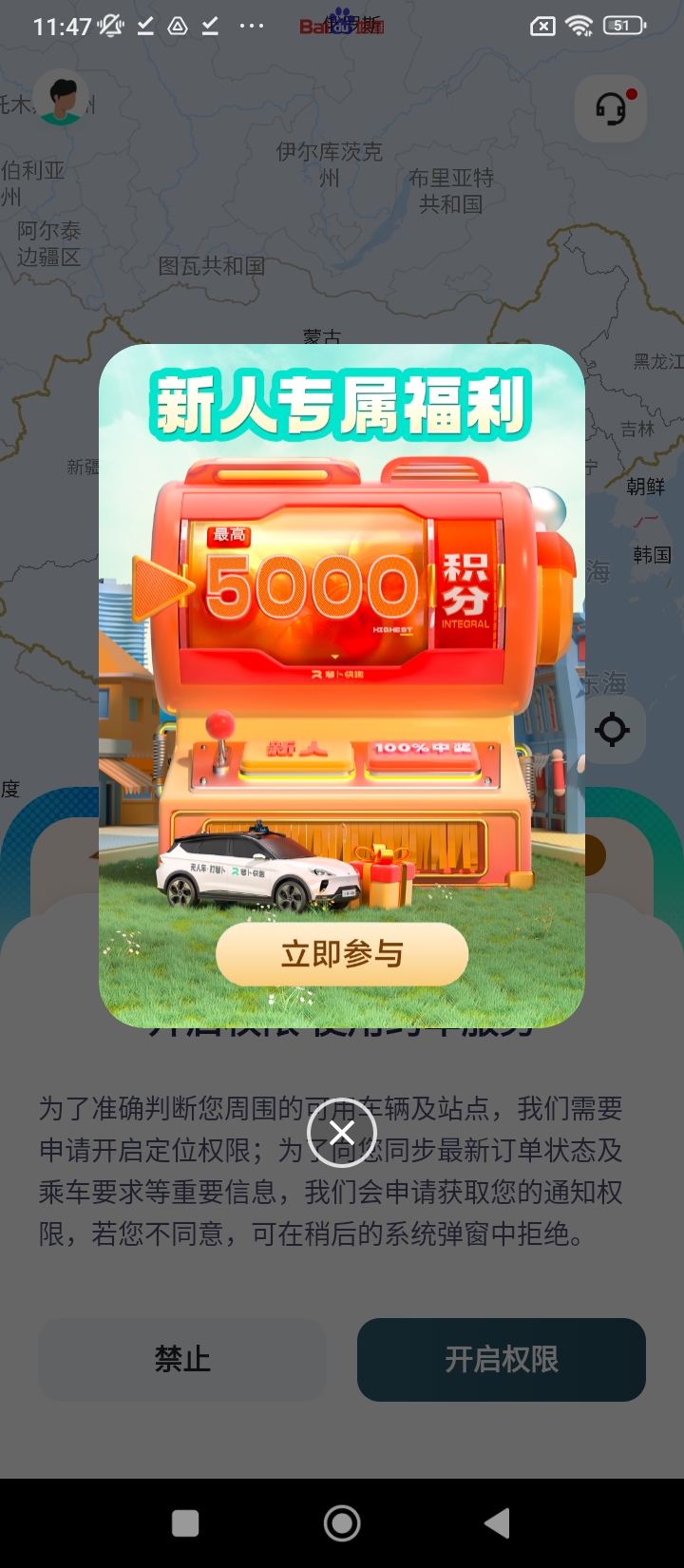Close the 新人专属福利 popup
Screen dimensions: 684x1568
[342, 1132]
